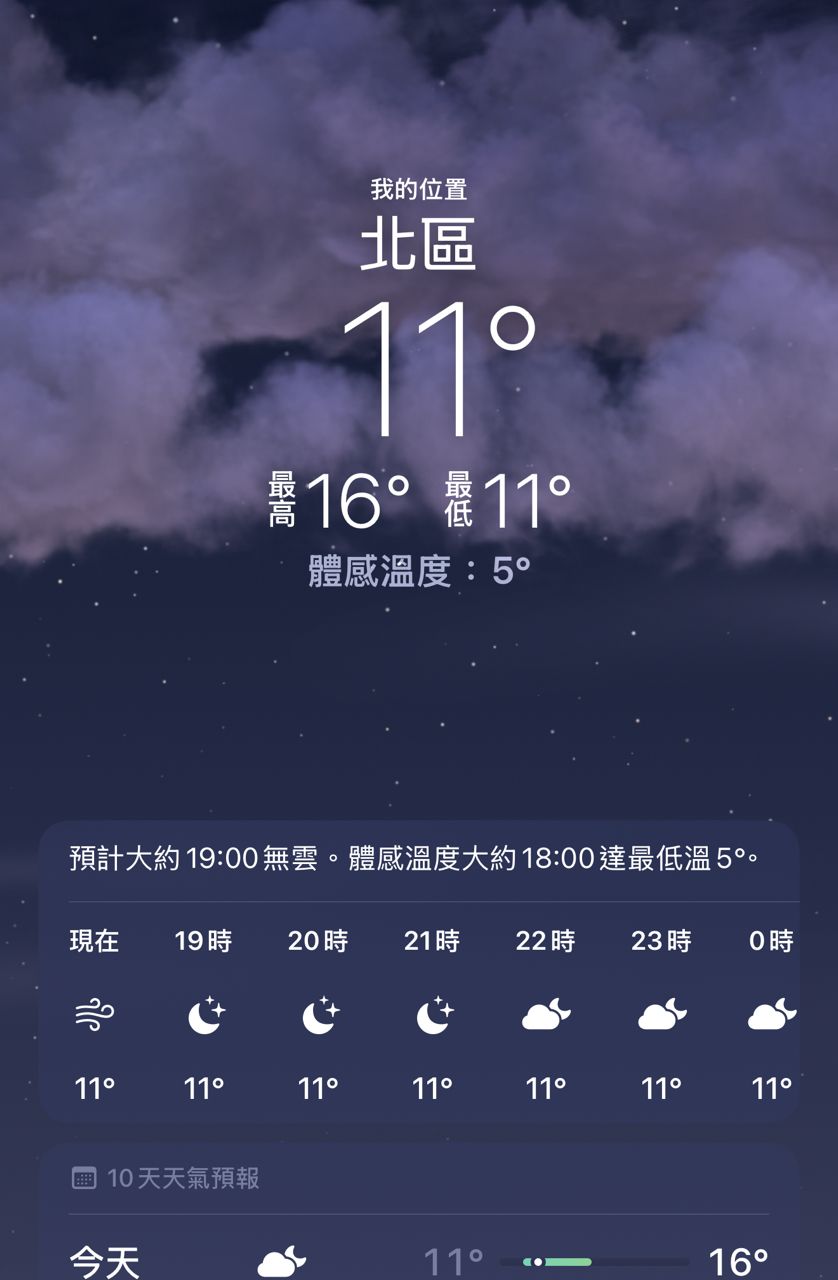
Task: Open today's row in 10-day forecast
Action: pos(418,1259)
